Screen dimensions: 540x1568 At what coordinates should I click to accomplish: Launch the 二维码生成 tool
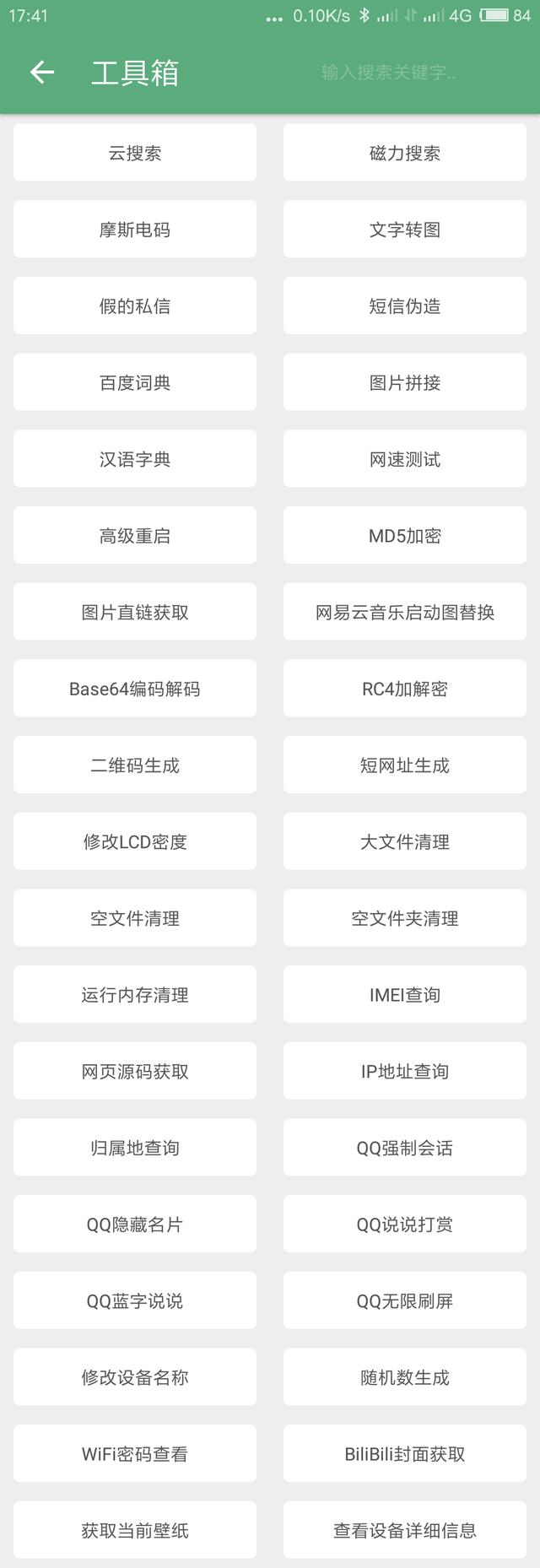(x=135, y=765)
